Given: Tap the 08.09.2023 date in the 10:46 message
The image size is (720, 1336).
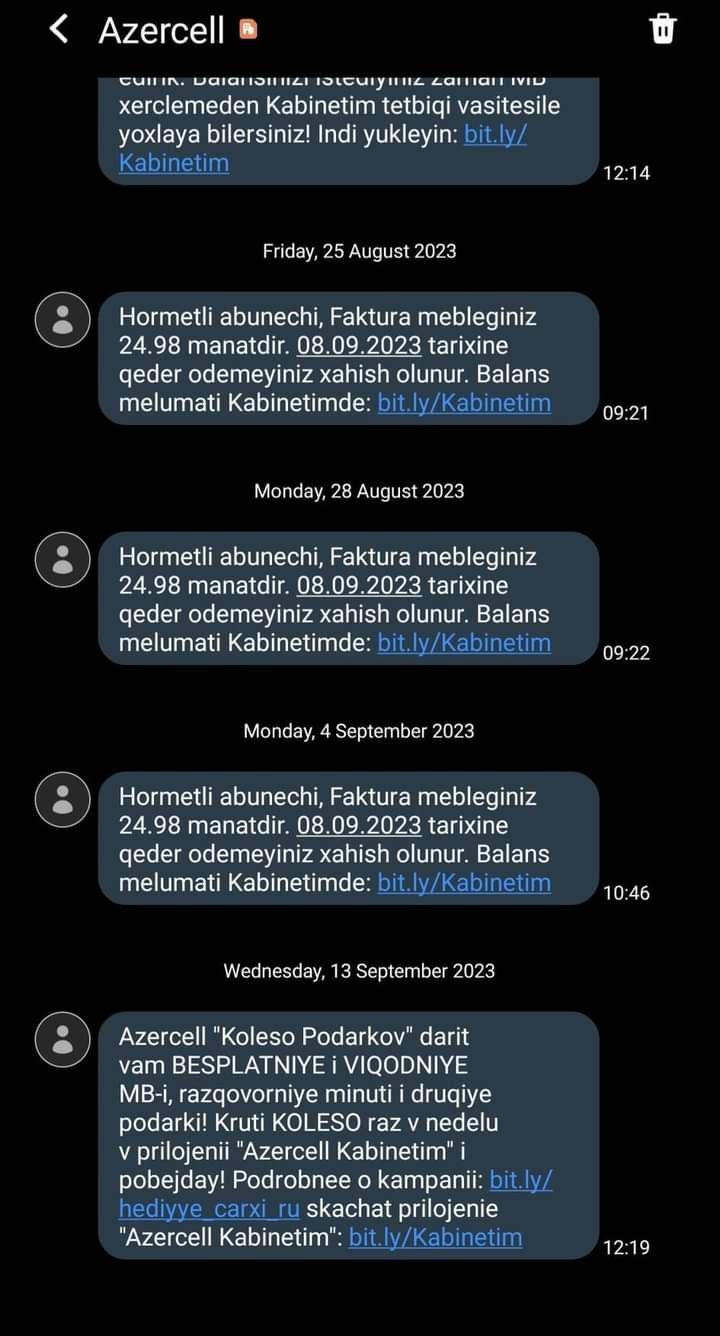Looking at the screenshot, I should tap(359, 825).
